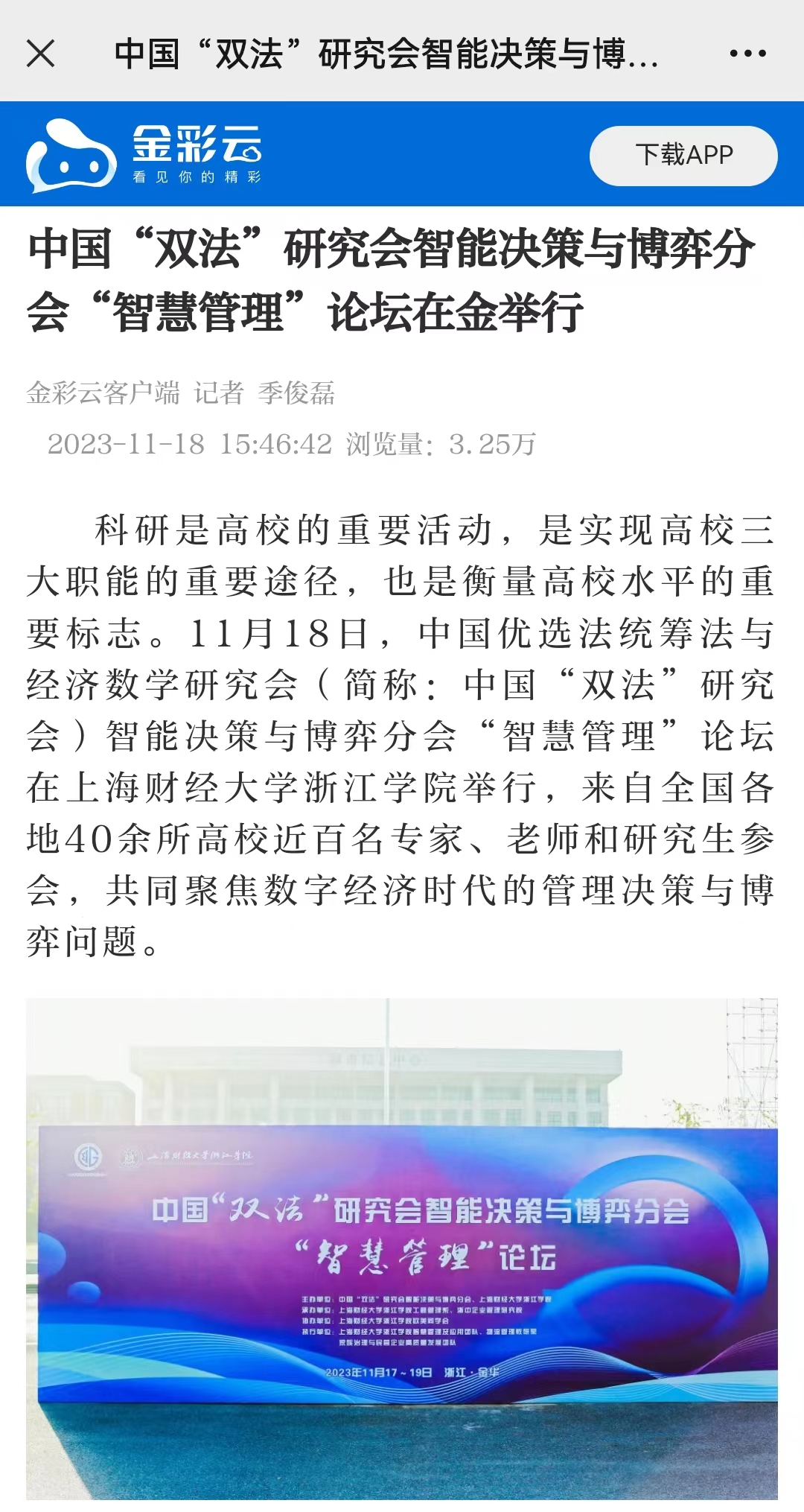Tap the 下载APP button
804x1512 pixels.
(x=683, y=156)
